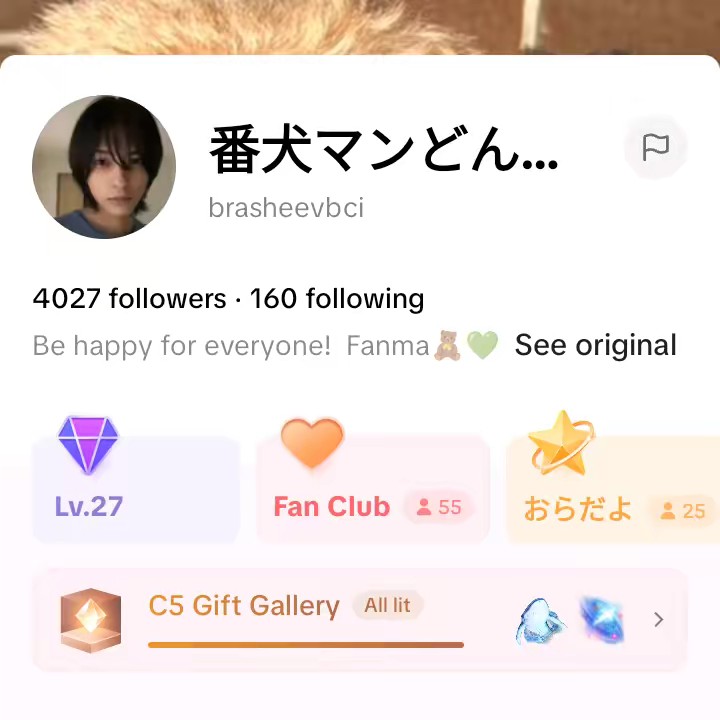Open the C5 Gift Gallery row

coord(360,619)
